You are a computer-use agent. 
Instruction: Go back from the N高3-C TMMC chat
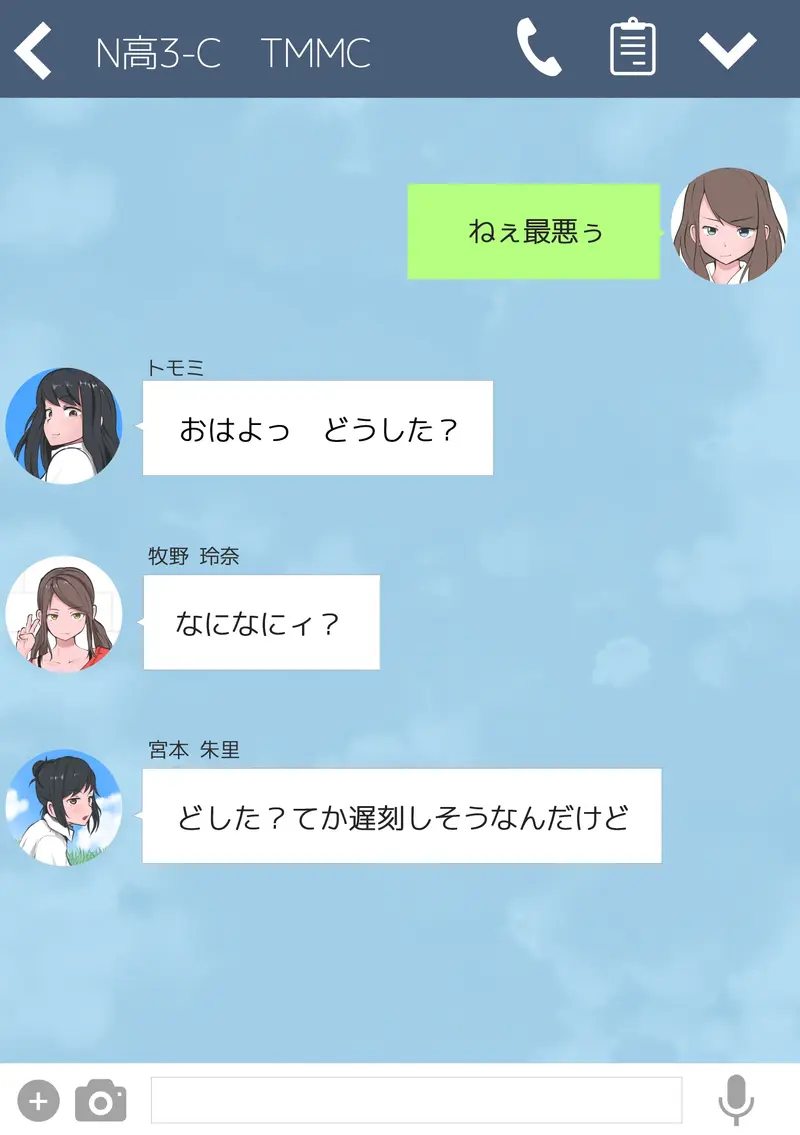(x=34, y=50)
